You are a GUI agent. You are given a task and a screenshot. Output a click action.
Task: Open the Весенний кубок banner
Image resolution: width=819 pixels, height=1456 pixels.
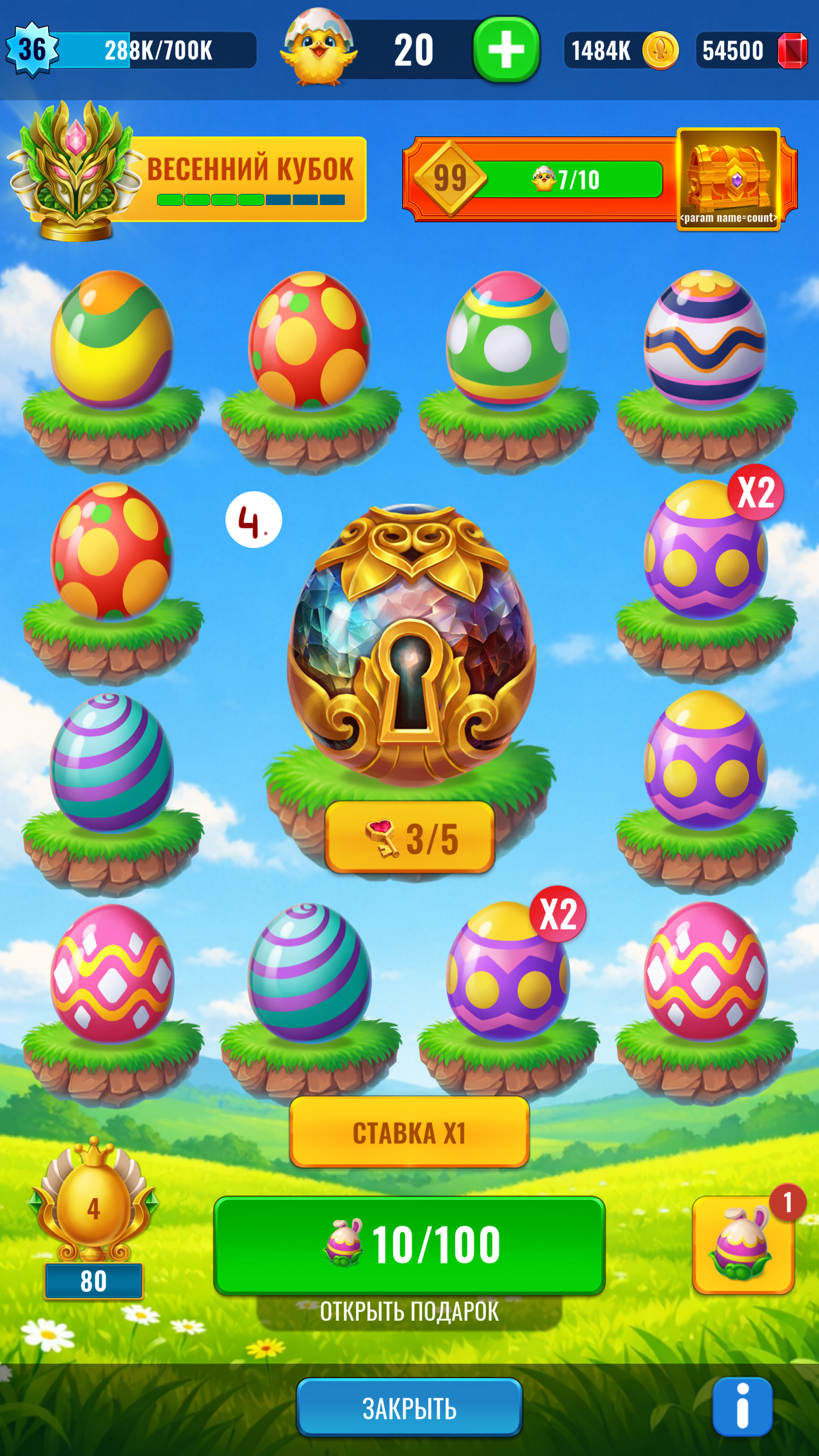tap(249, 179)
